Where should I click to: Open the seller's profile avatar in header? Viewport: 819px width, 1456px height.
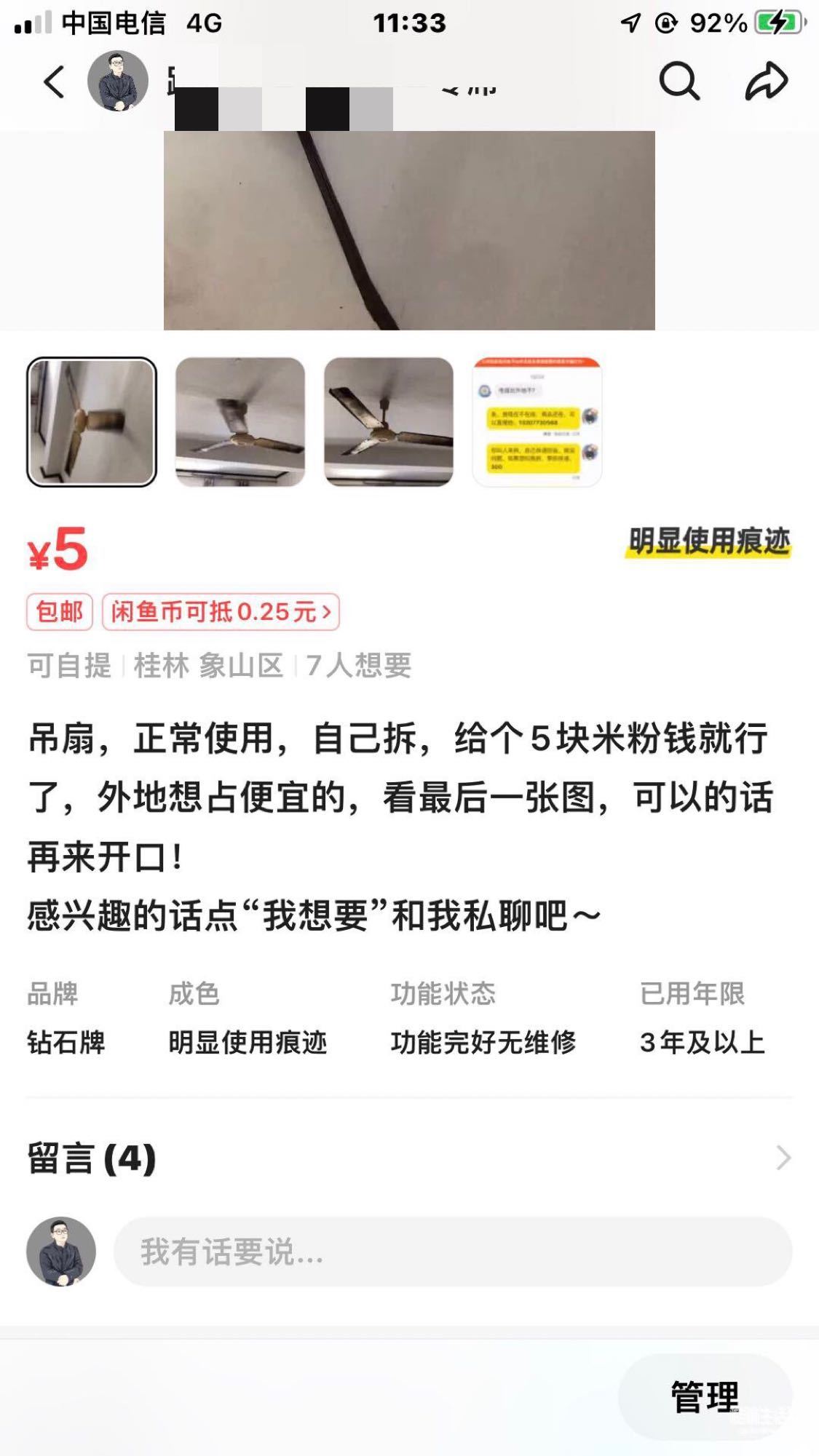pyautogui.click(x=118, y=81)
